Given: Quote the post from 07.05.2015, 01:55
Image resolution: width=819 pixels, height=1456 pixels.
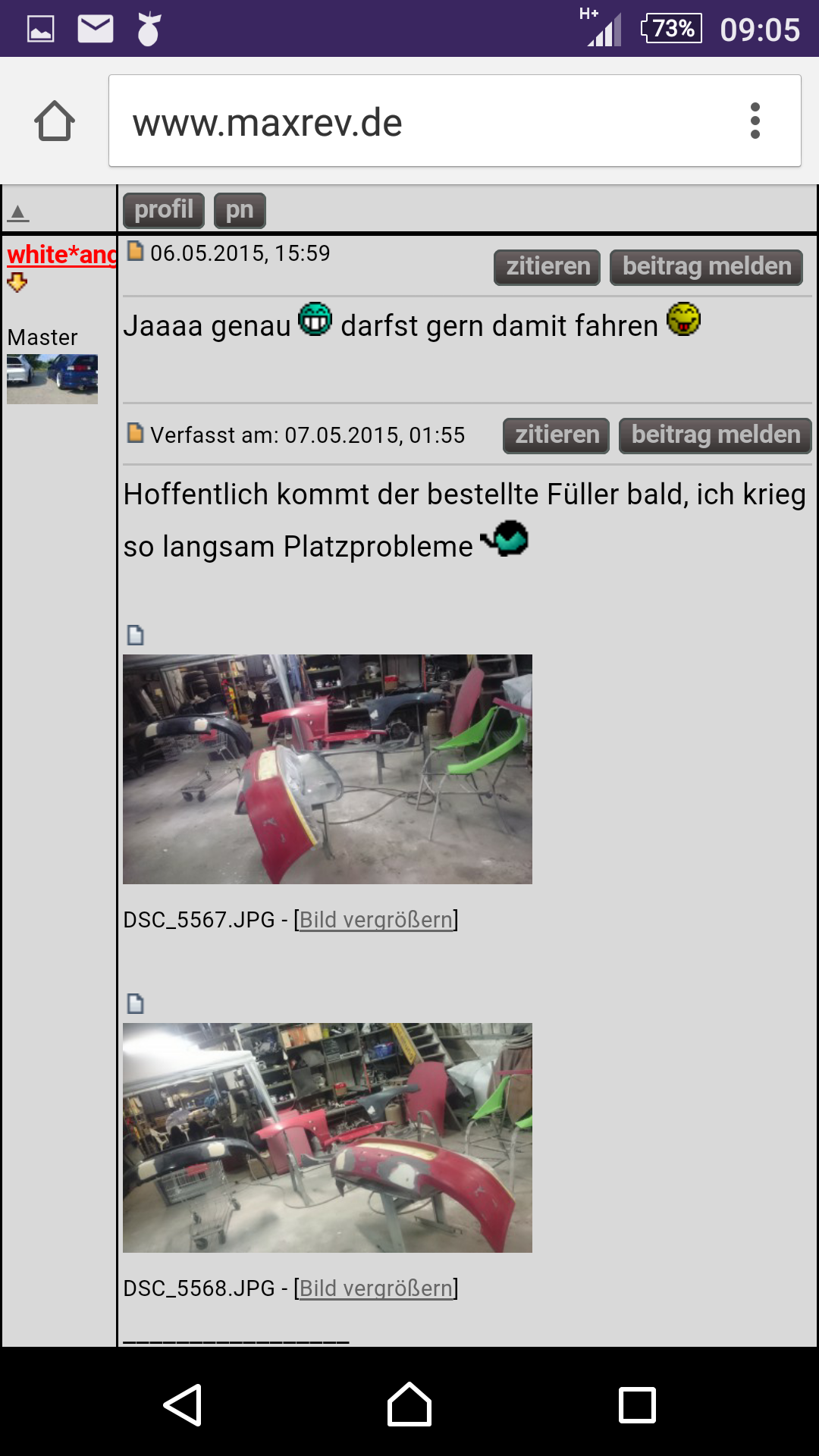Looking at the screenshot, I should 556,435.
